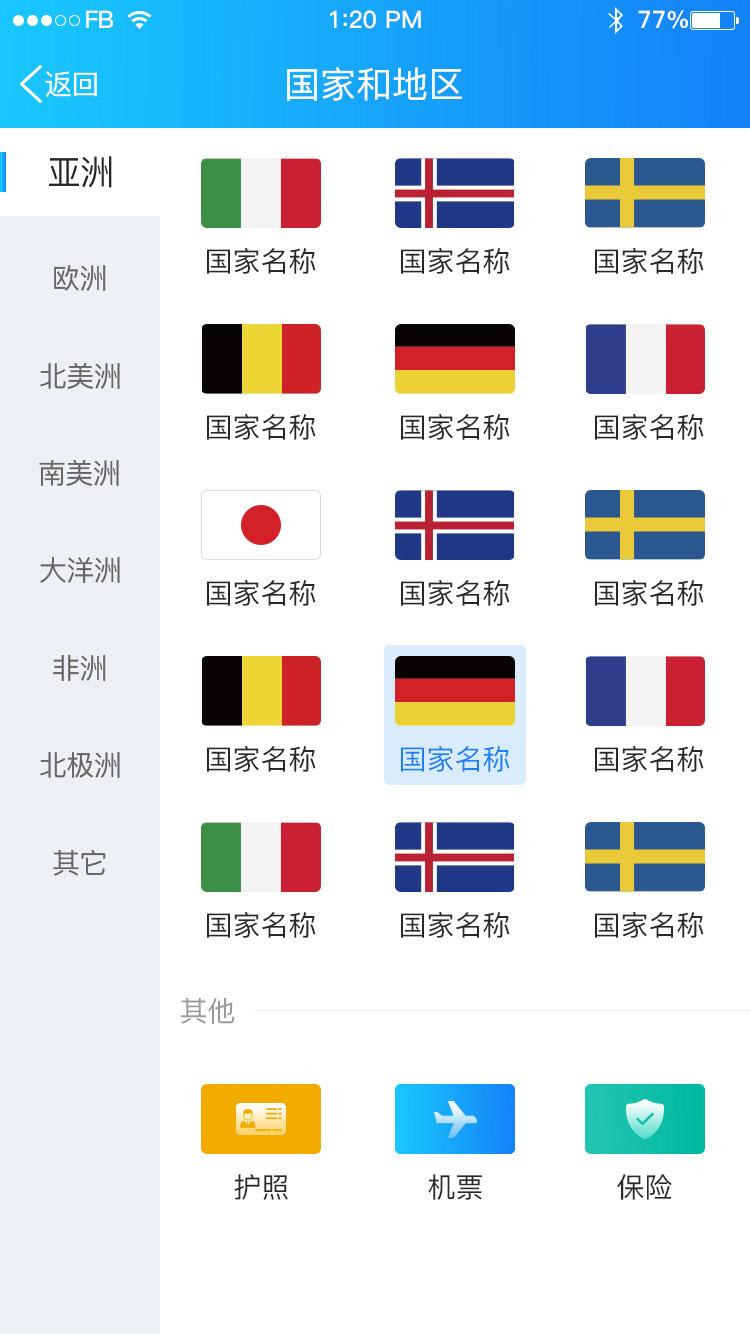Select the 亚洲 category
750x1334 pixels.
click(x=80, y=173)
